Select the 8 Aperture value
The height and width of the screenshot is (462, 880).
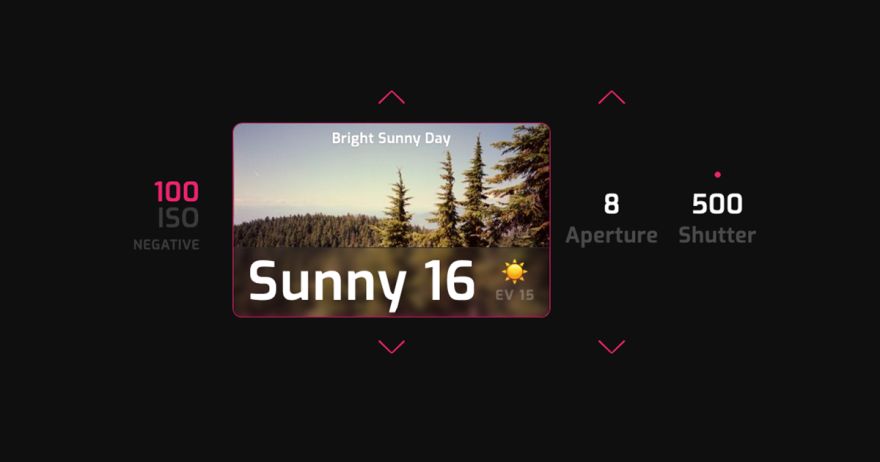point(611,218)
